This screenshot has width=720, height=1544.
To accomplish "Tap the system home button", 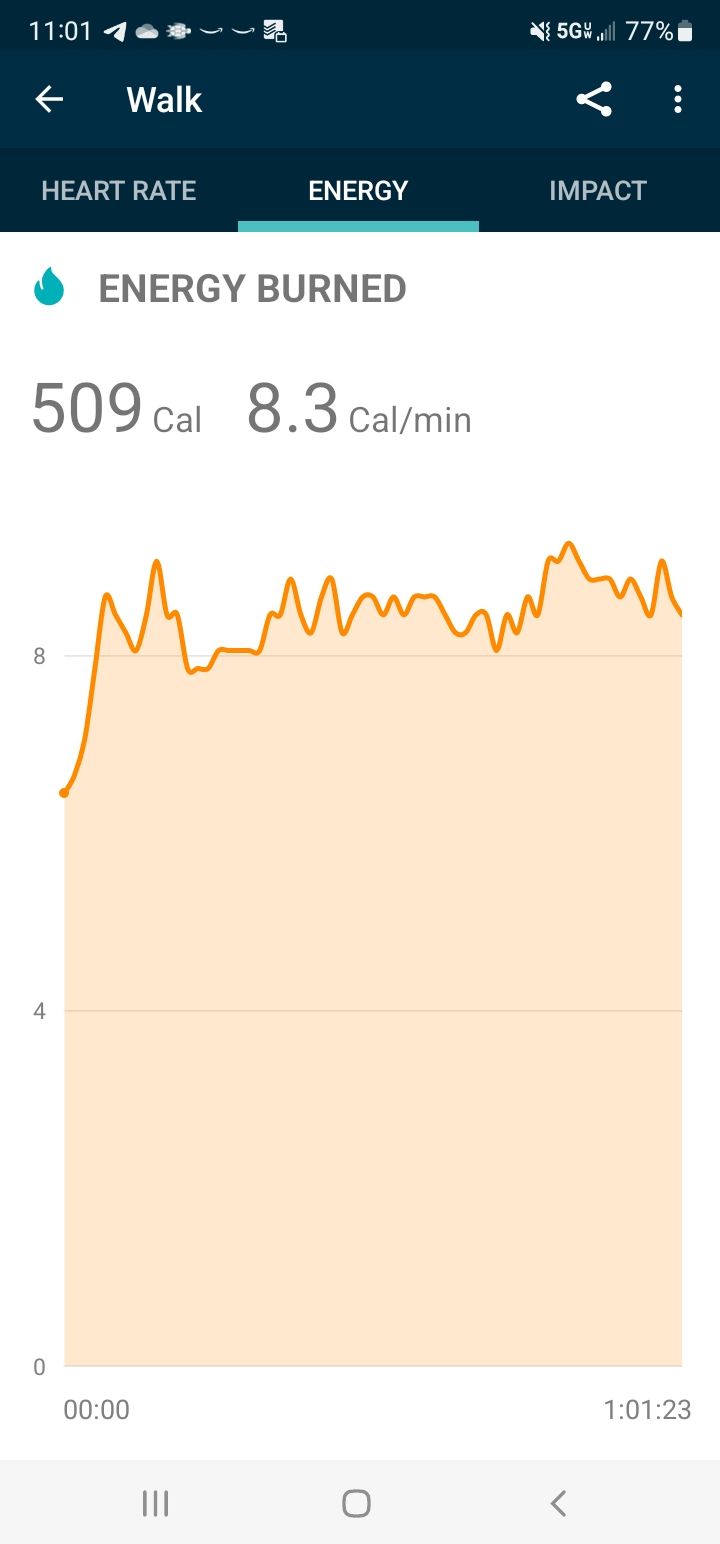I will (357, 1503).
